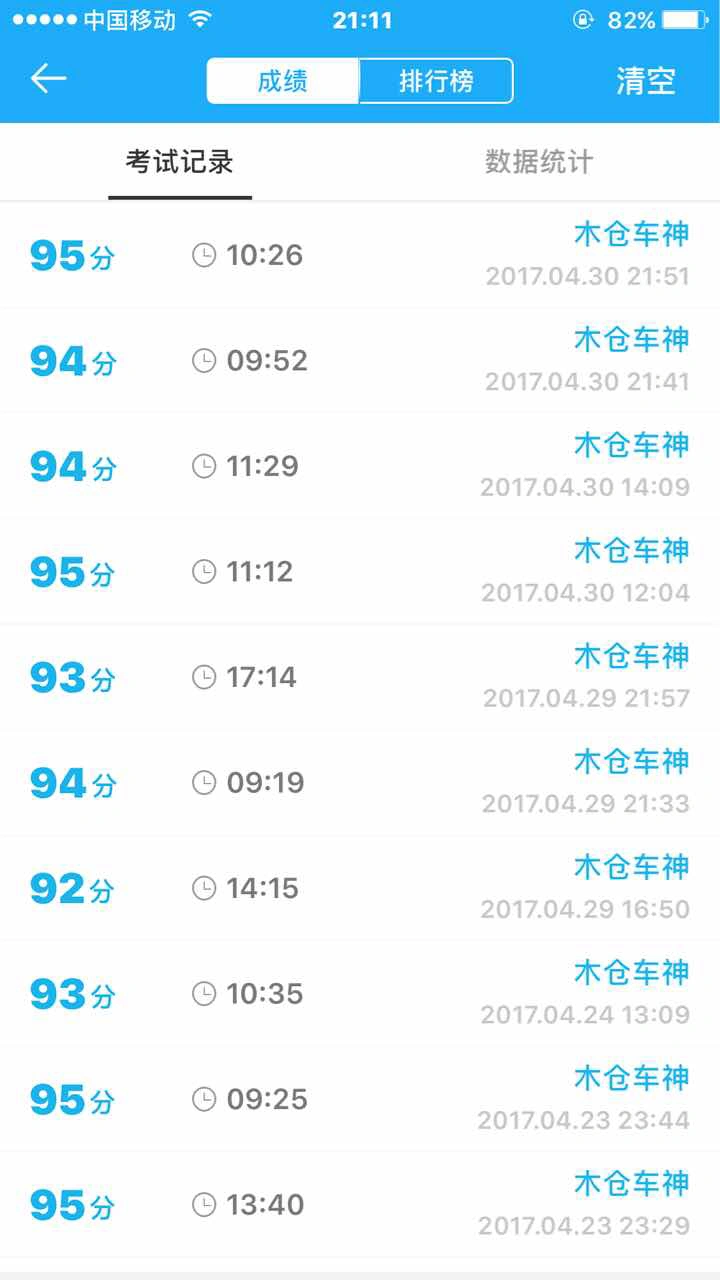This screenshot has height=1280, width=720.
Task: Go back with the arrow icon
Action: tap(48, 79)
